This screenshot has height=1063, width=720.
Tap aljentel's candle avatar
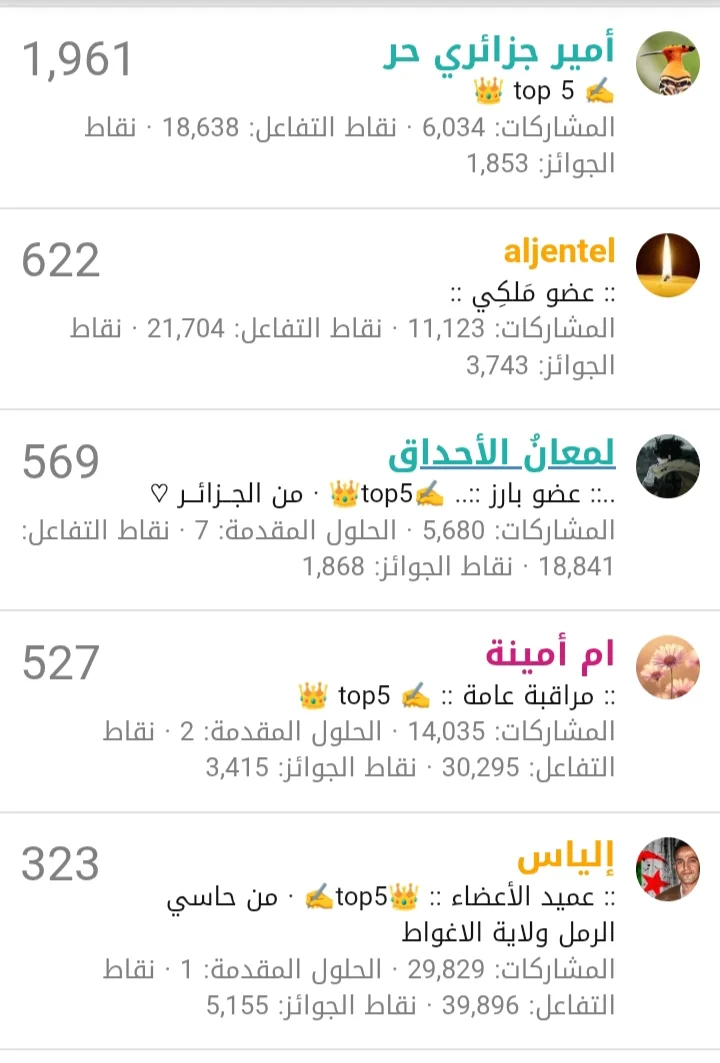click(668, 265)
